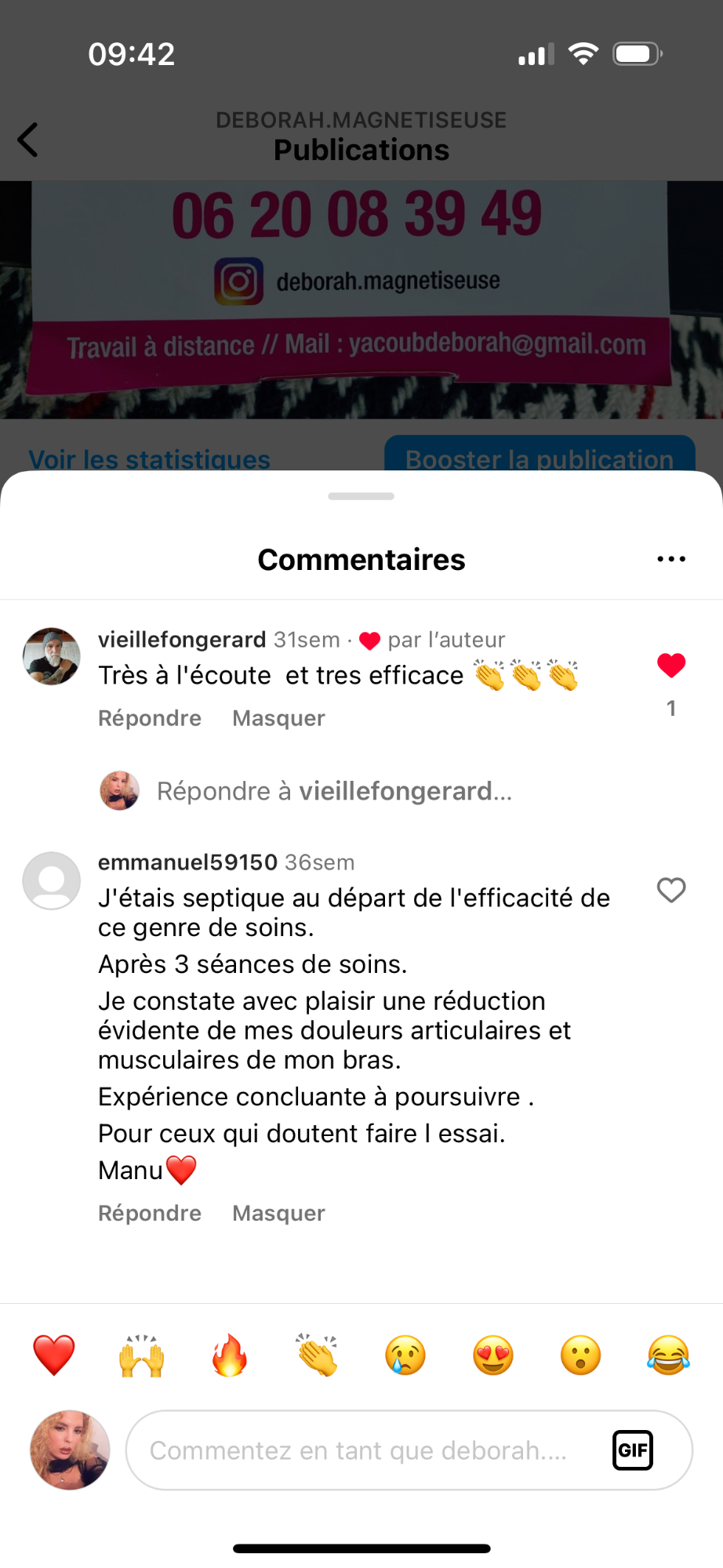Open emmanuel59150's profile from the username

(x=187, y=862)
